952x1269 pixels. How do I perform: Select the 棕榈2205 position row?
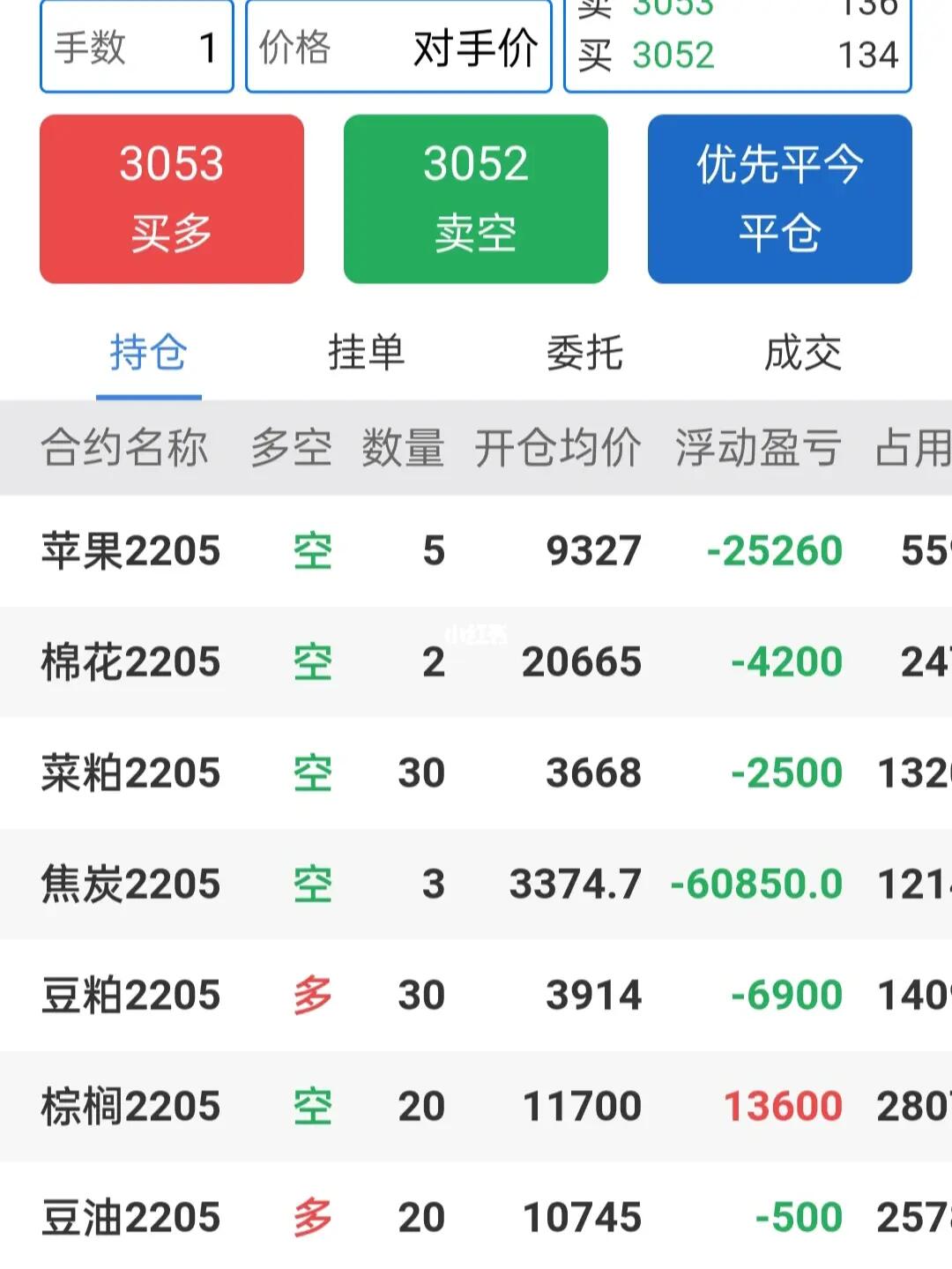[476, 1107]
